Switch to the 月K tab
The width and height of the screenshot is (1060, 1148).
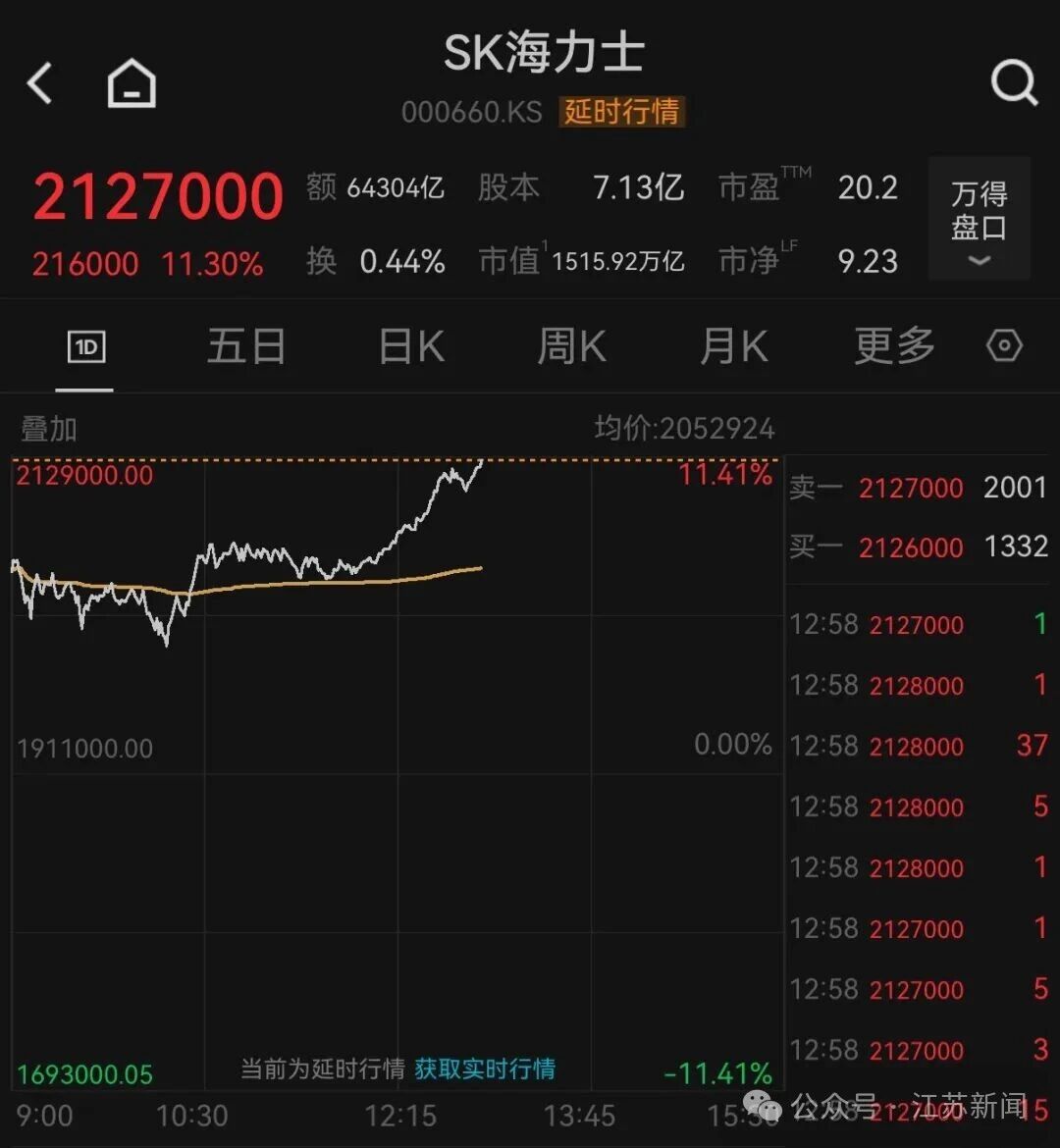(734, 346)
